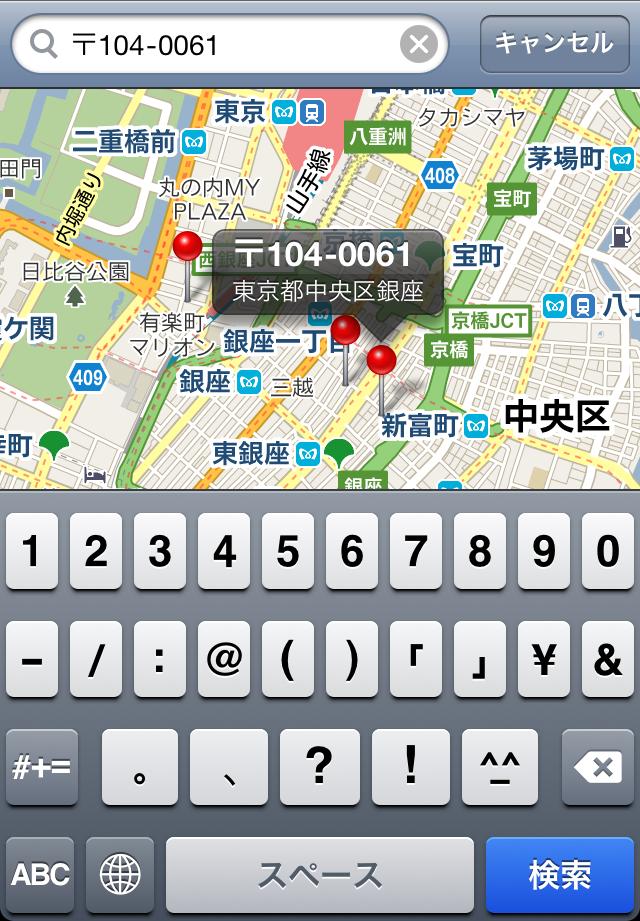This screenshot has height=921, width=640.
Task: Tap the @ symbol key
Action: pyautogui.click(x=224, y=659)
